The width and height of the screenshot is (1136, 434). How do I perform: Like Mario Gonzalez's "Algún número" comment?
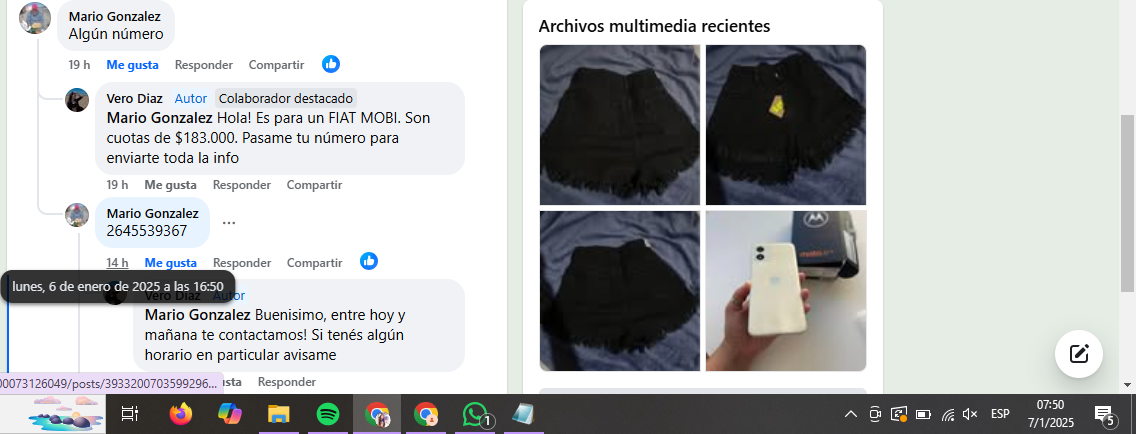tap(132, 65)
